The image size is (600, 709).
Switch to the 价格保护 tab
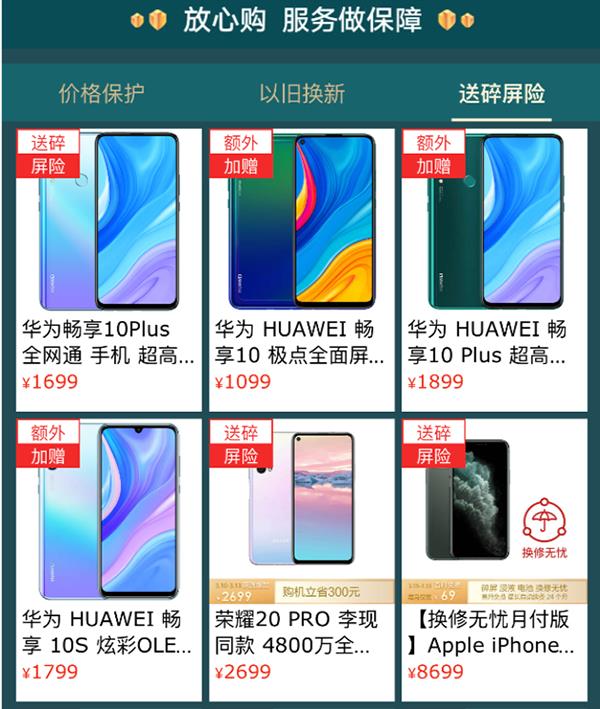pos(101,95)
